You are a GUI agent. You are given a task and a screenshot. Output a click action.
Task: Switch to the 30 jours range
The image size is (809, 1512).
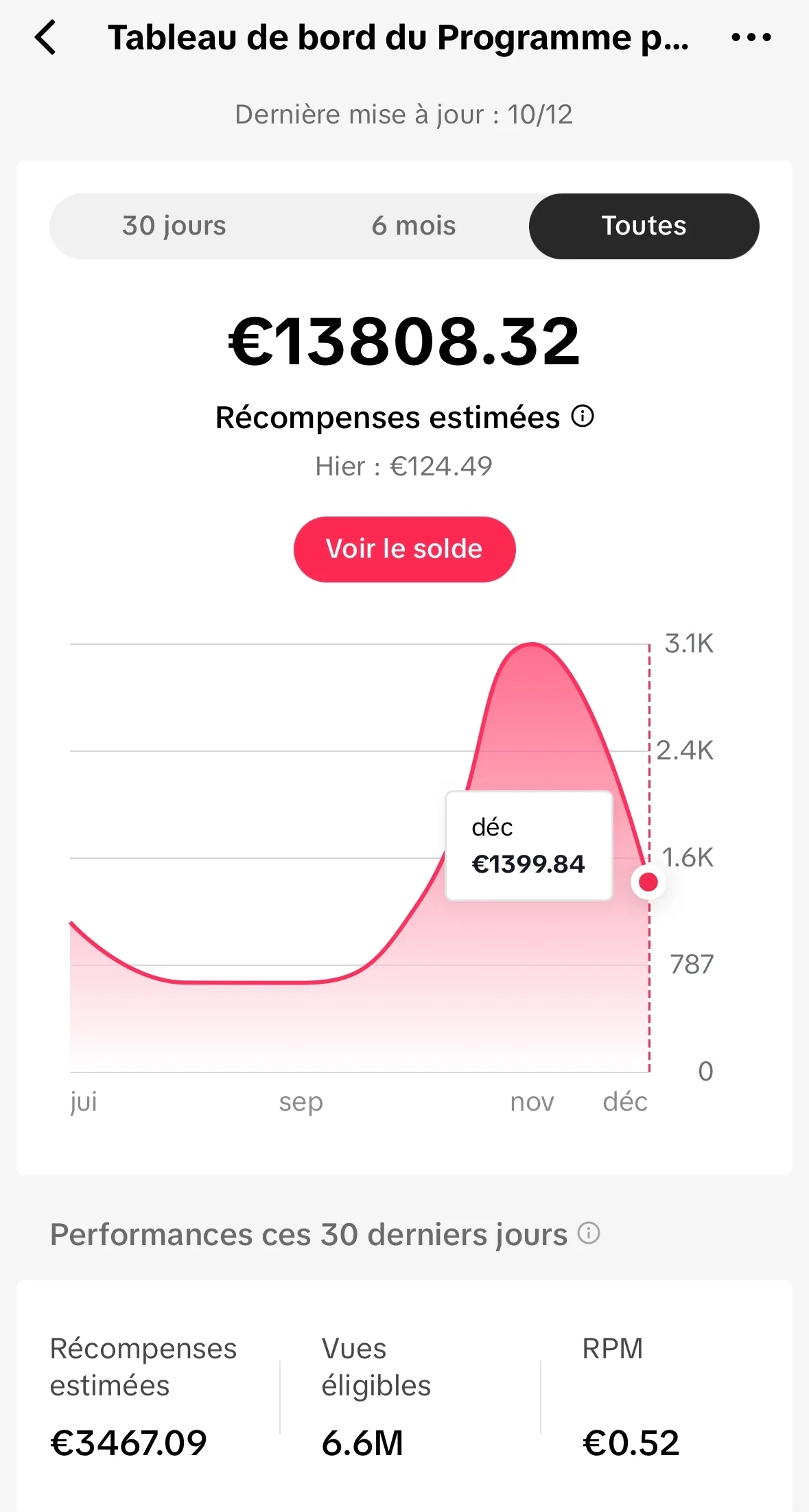(174, 226)
